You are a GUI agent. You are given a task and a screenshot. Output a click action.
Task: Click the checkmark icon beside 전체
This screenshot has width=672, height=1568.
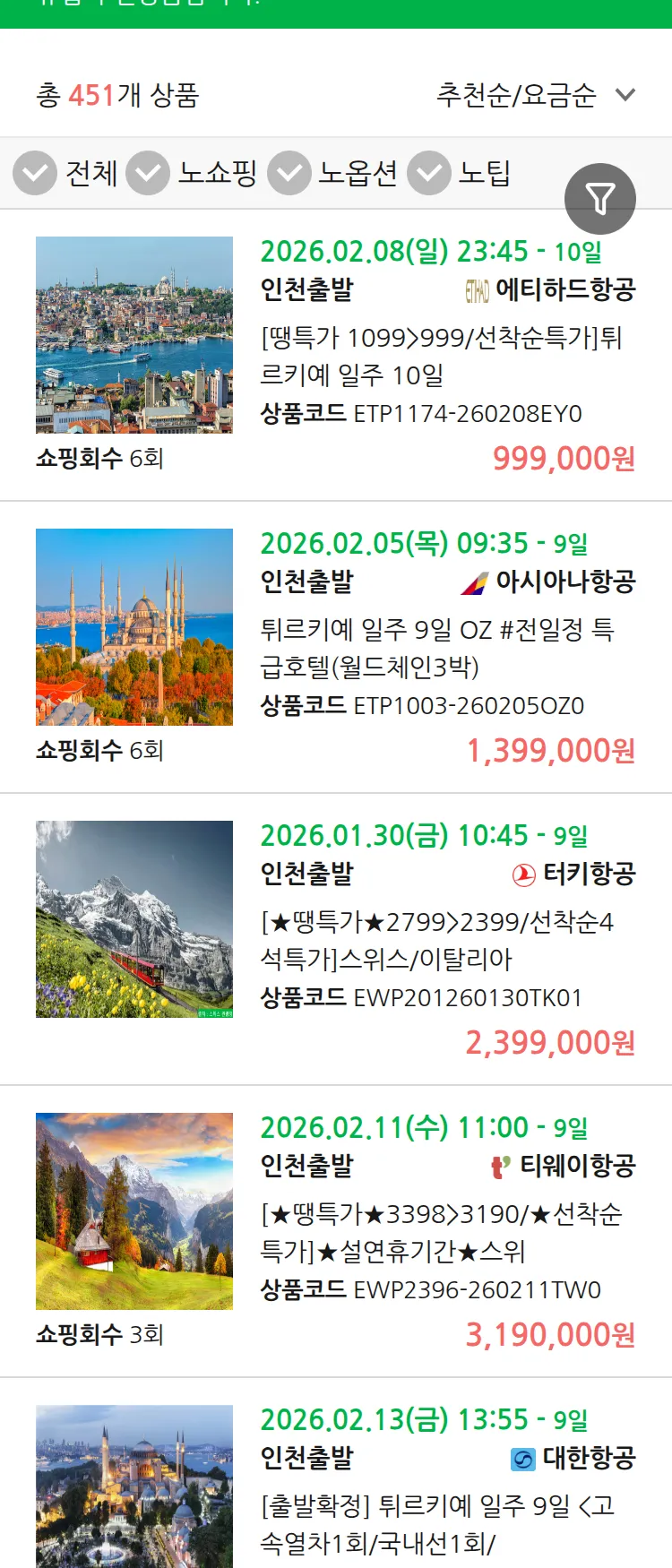35,173
